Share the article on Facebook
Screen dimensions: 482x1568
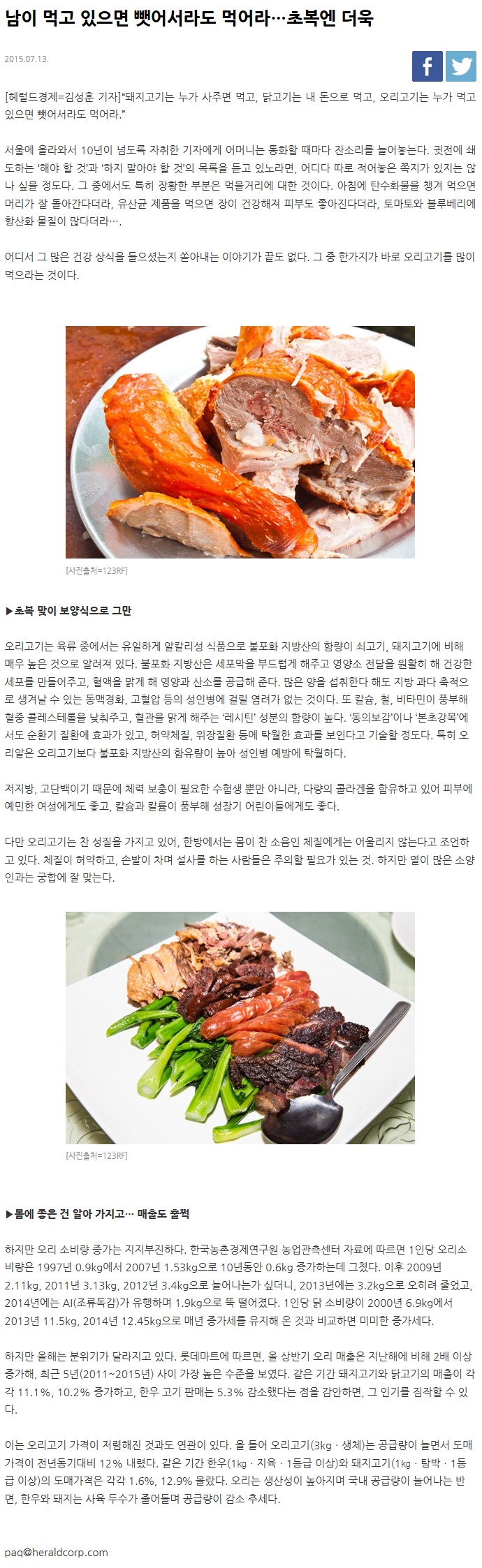[427, 67]
